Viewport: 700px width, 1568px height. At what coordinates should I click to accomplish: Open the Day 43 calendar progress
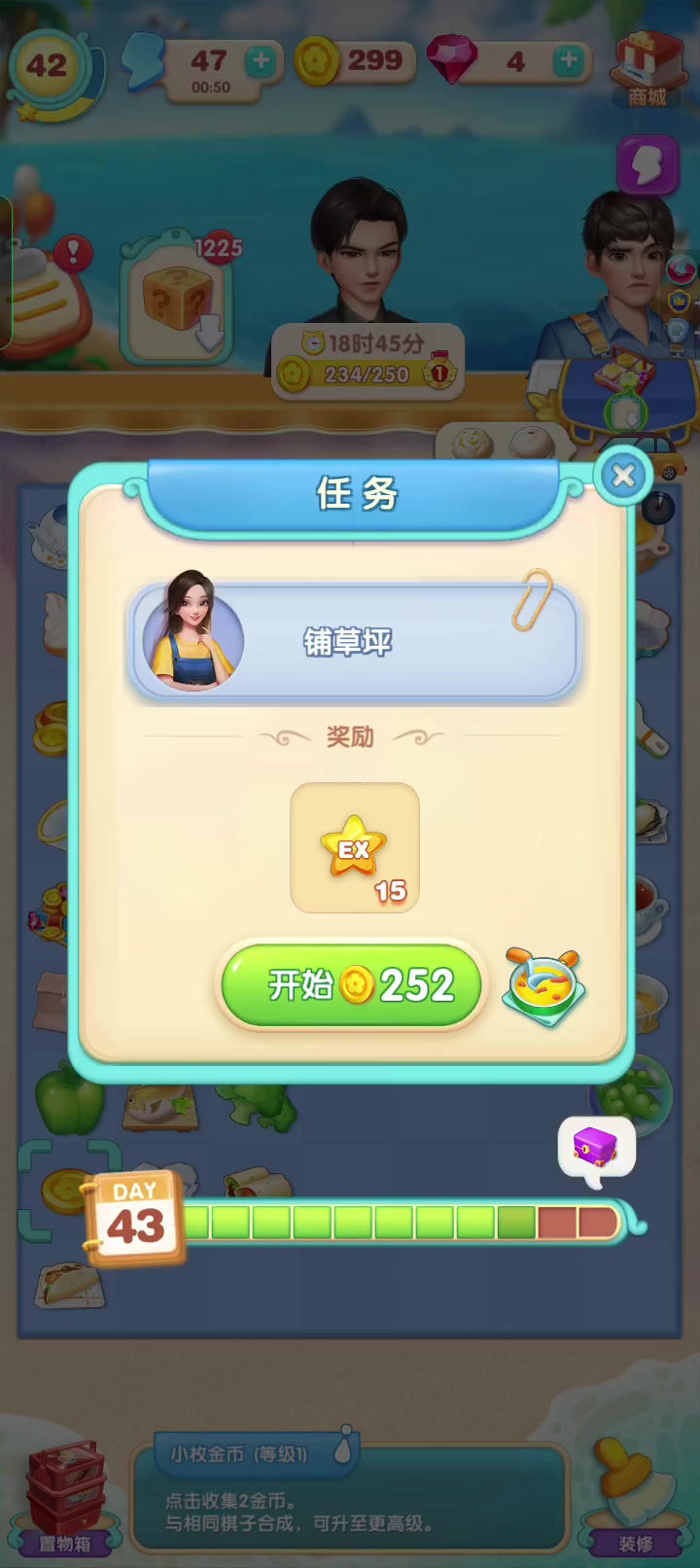click(x=135, y=1220)
